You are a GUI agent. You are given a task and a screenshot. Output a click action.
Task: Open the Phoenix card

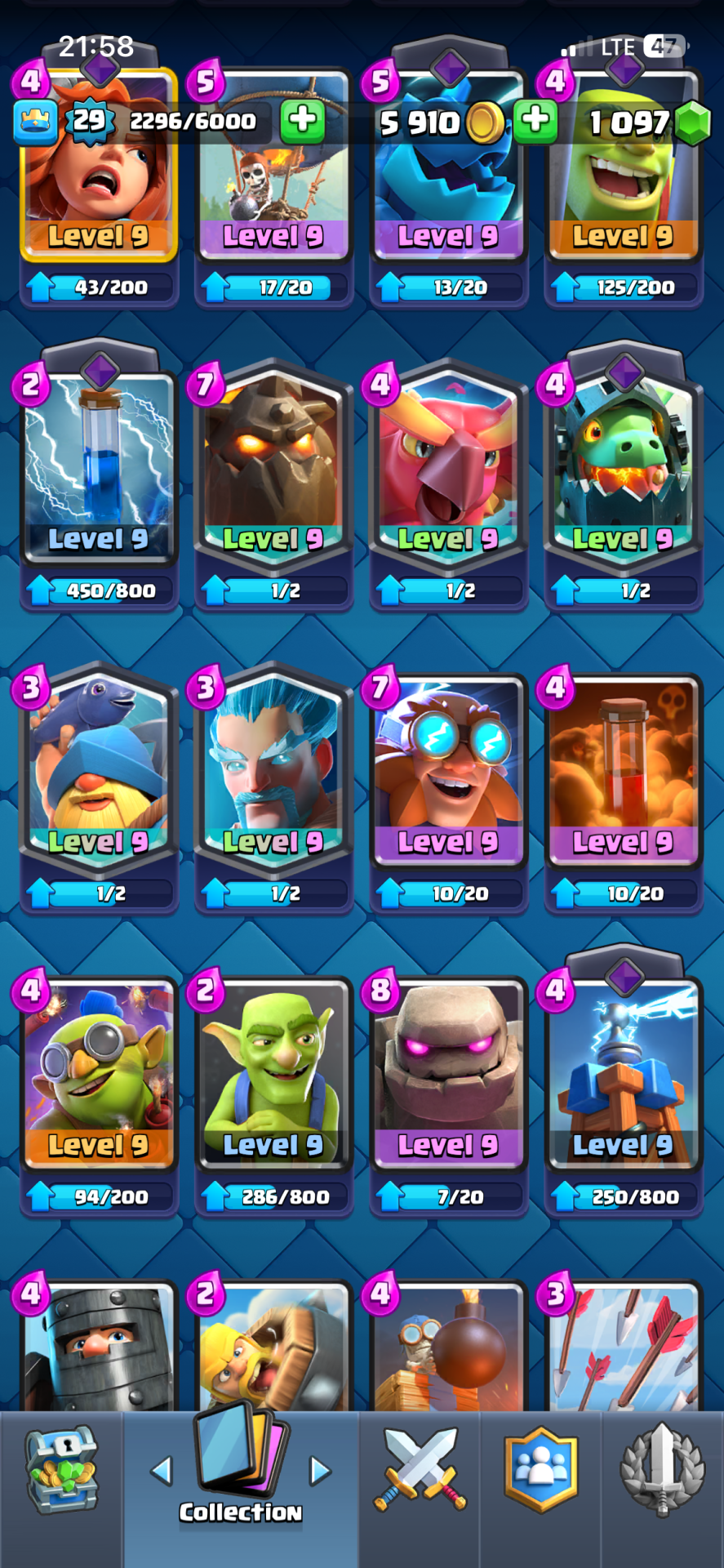coord(448,465)
